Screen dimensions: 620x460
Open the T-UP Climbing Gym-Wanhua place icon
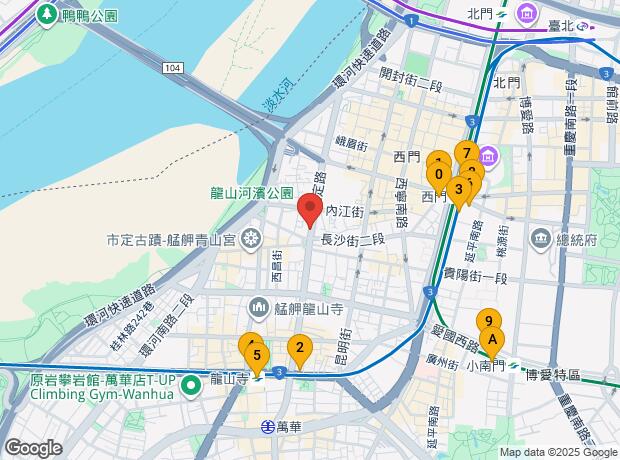pyautogui.click(x=191, y=386)
